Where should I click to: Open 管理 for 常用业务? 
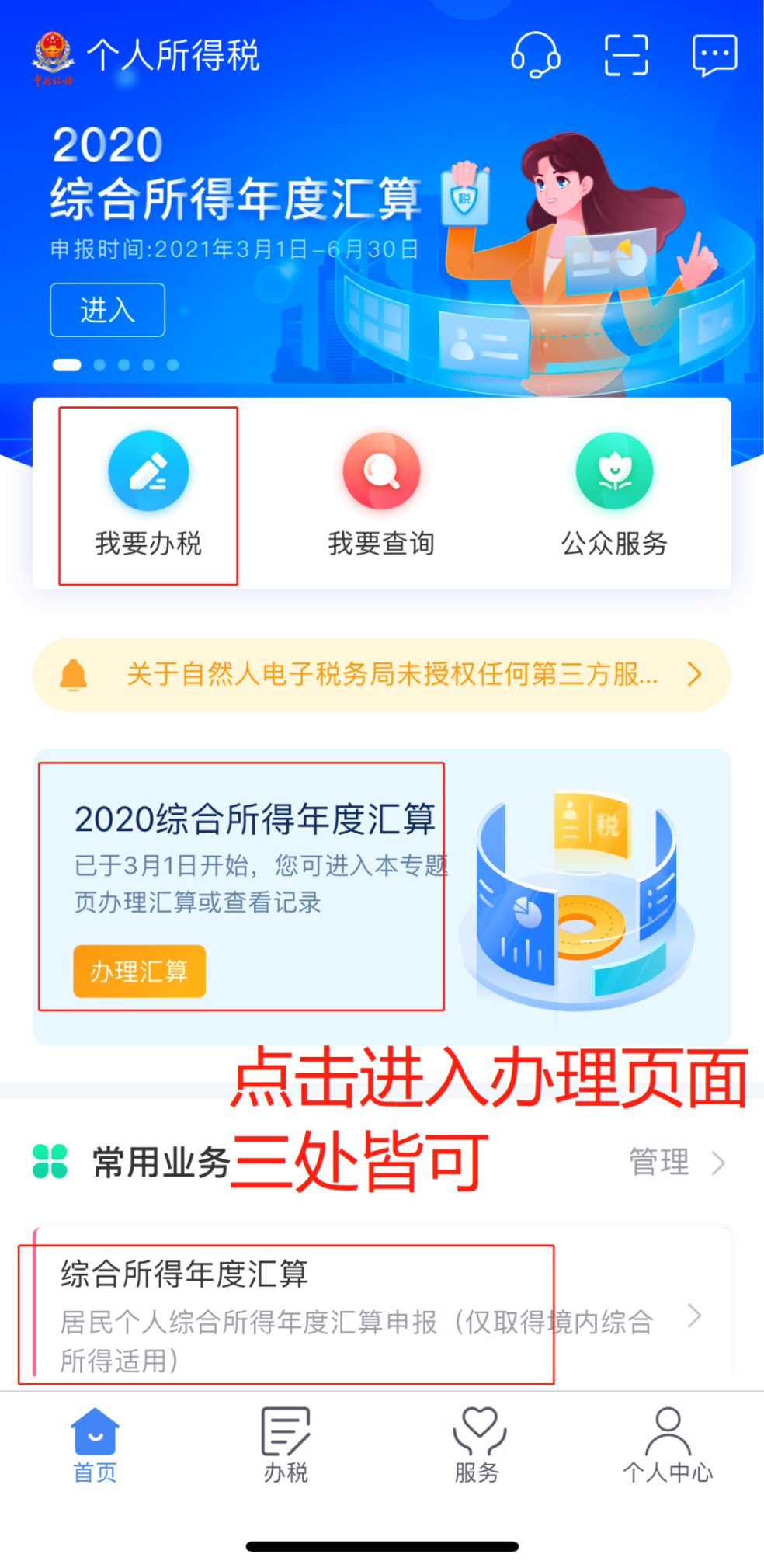coord(676,1163)
